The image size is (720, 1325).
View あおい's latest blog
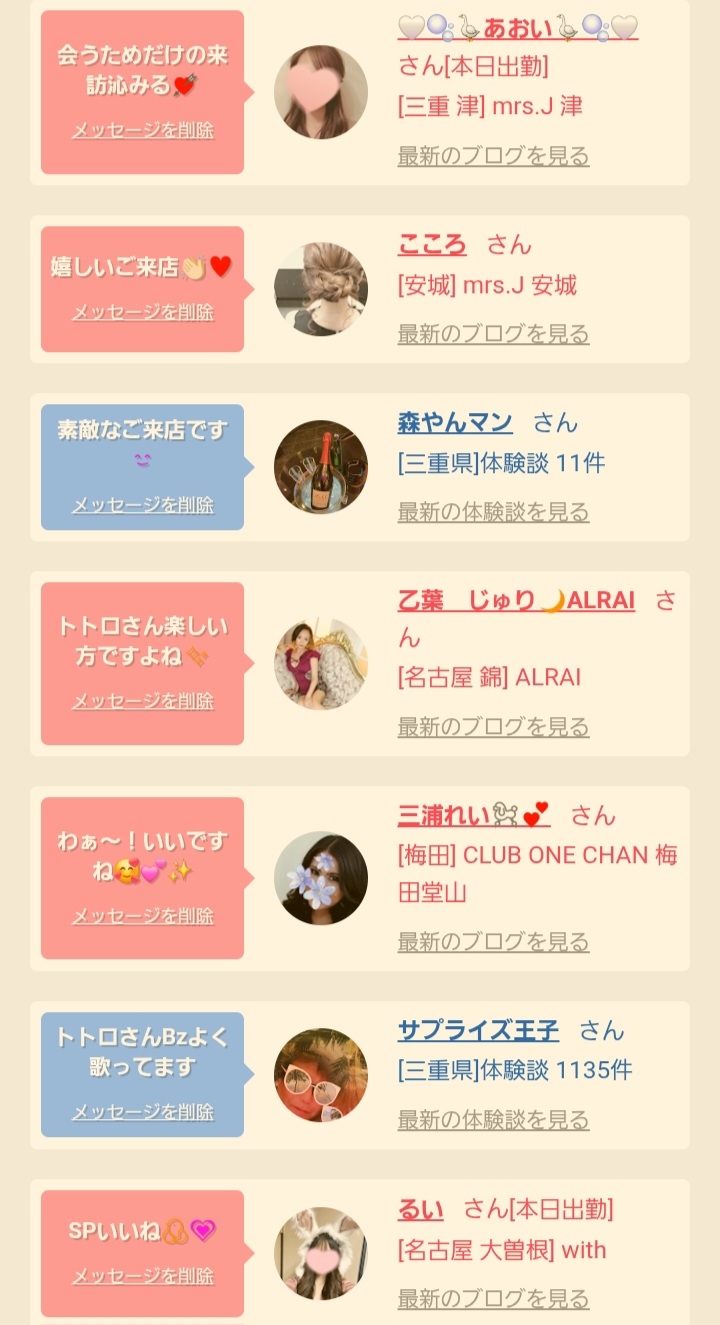(x=493, y=155)
